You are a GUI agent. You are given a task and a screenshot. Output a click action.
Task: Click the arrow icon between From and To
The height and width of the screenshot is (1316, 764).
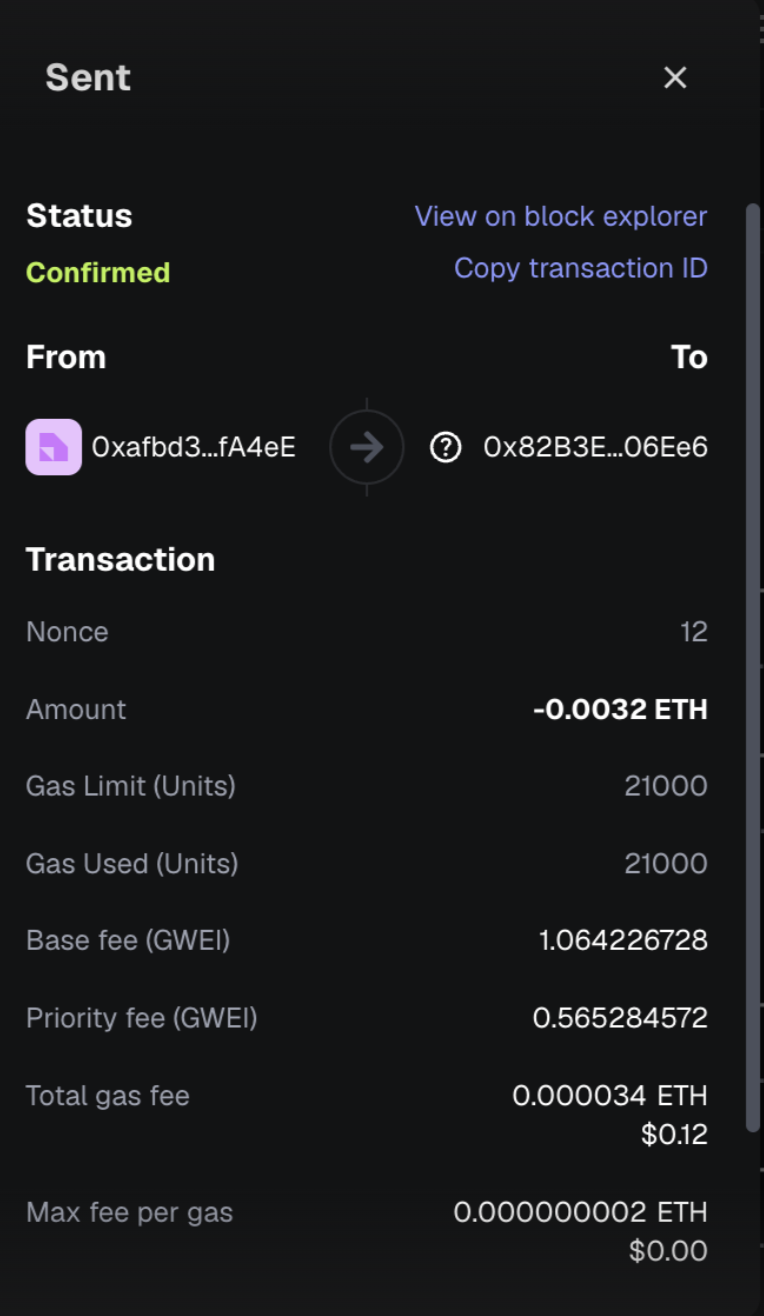[x=366, y=447]
